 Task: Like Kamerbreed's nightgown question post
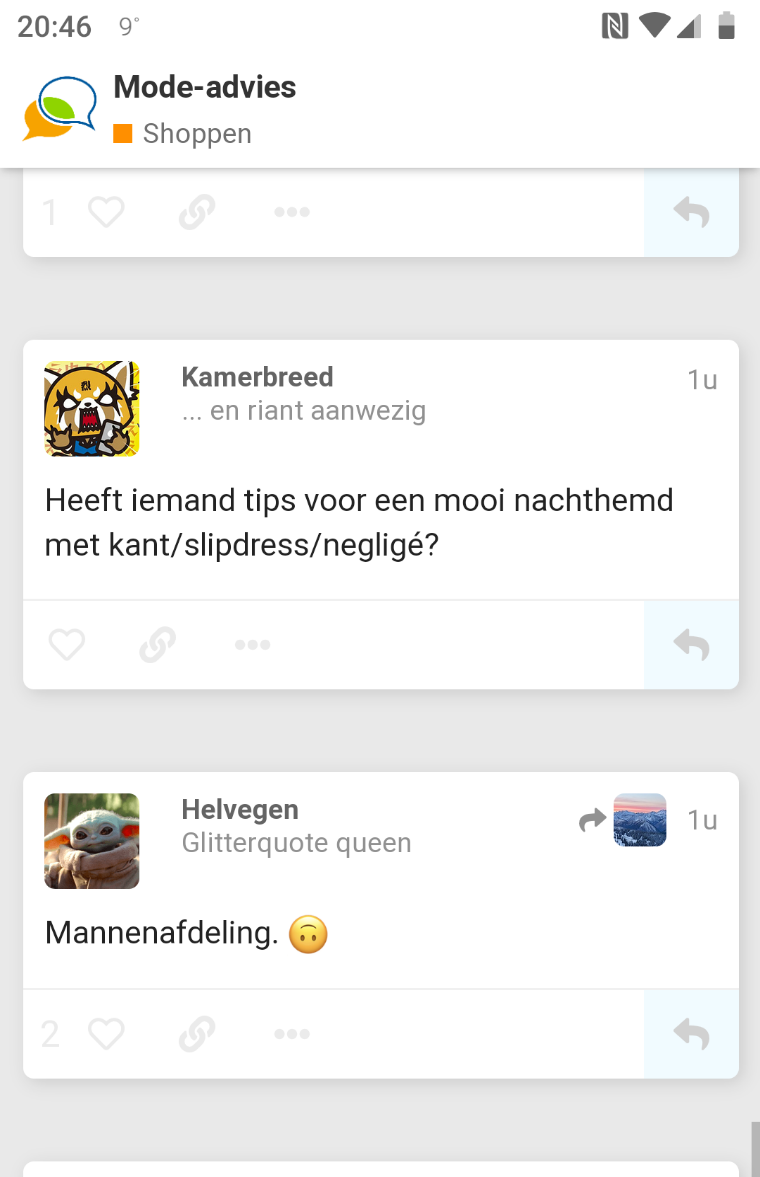(x=67, y=645)
